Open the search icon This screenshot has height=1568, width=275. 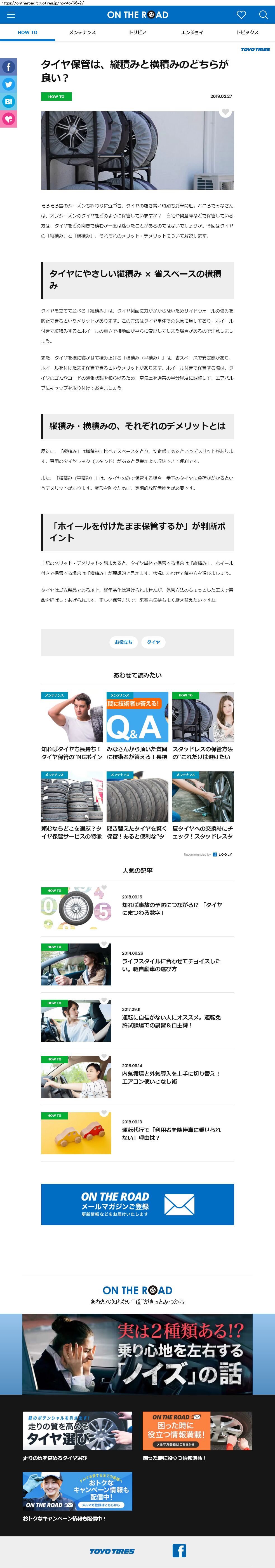click(x=264, y=15)
